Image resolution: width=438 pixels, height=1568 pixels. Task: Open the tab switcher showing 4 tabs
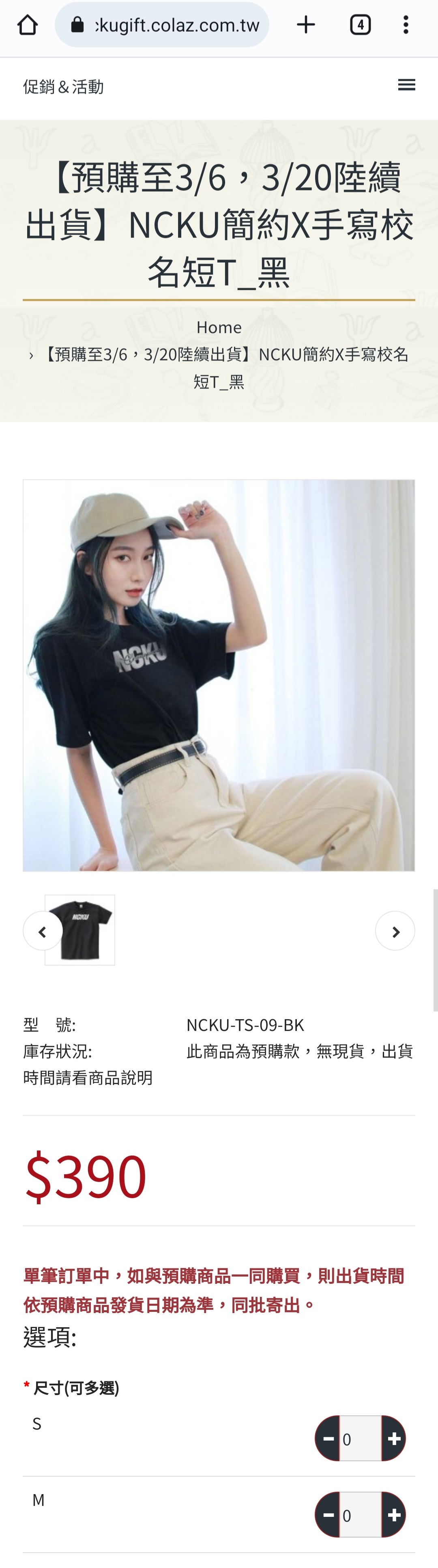(360, 25)
